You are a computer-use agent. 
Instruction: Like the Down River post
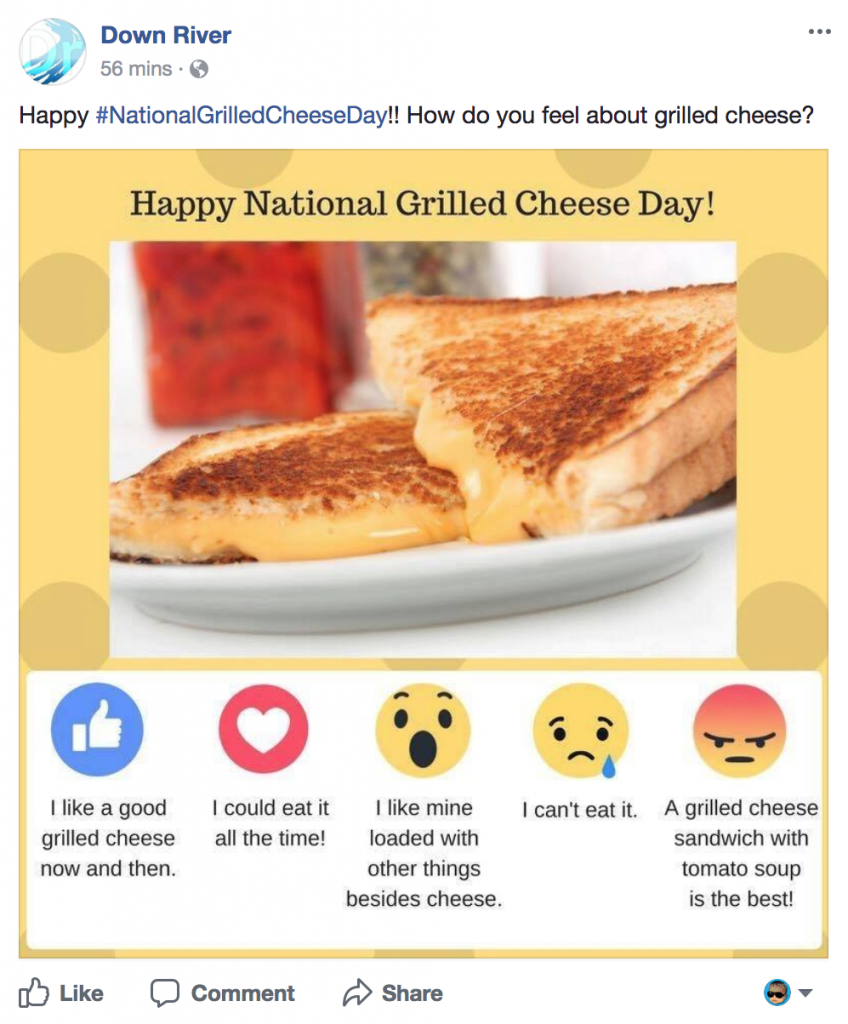click(62, 993)
